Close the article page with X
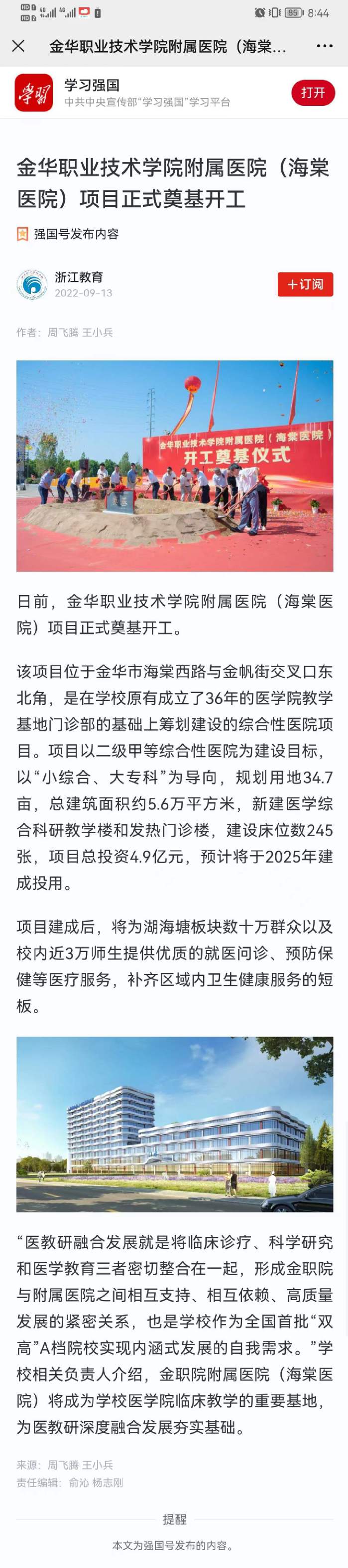This screenshot has height=1568, width=348. coord(18,46)
